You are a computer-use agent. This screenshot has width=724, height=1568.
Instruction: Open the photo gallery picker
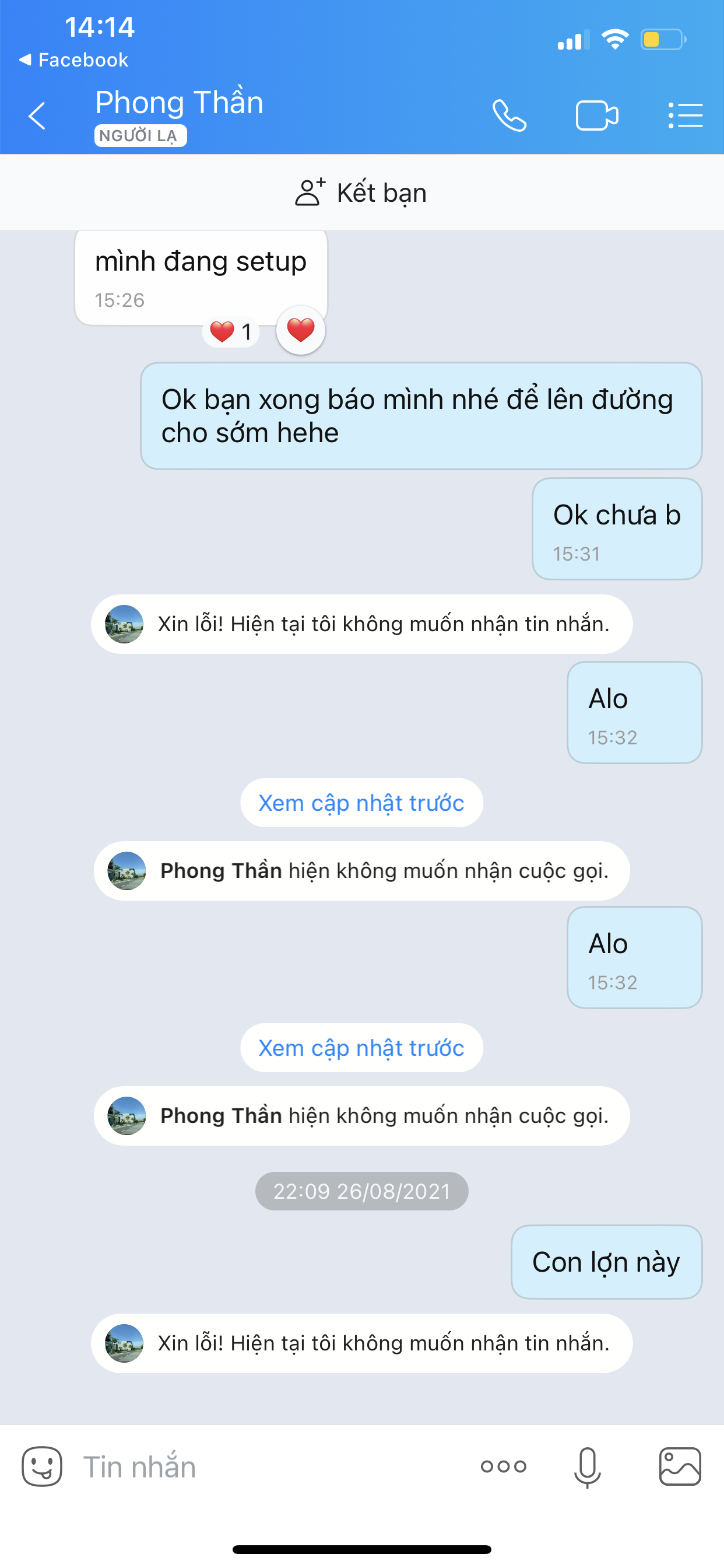coord(680,1467)
